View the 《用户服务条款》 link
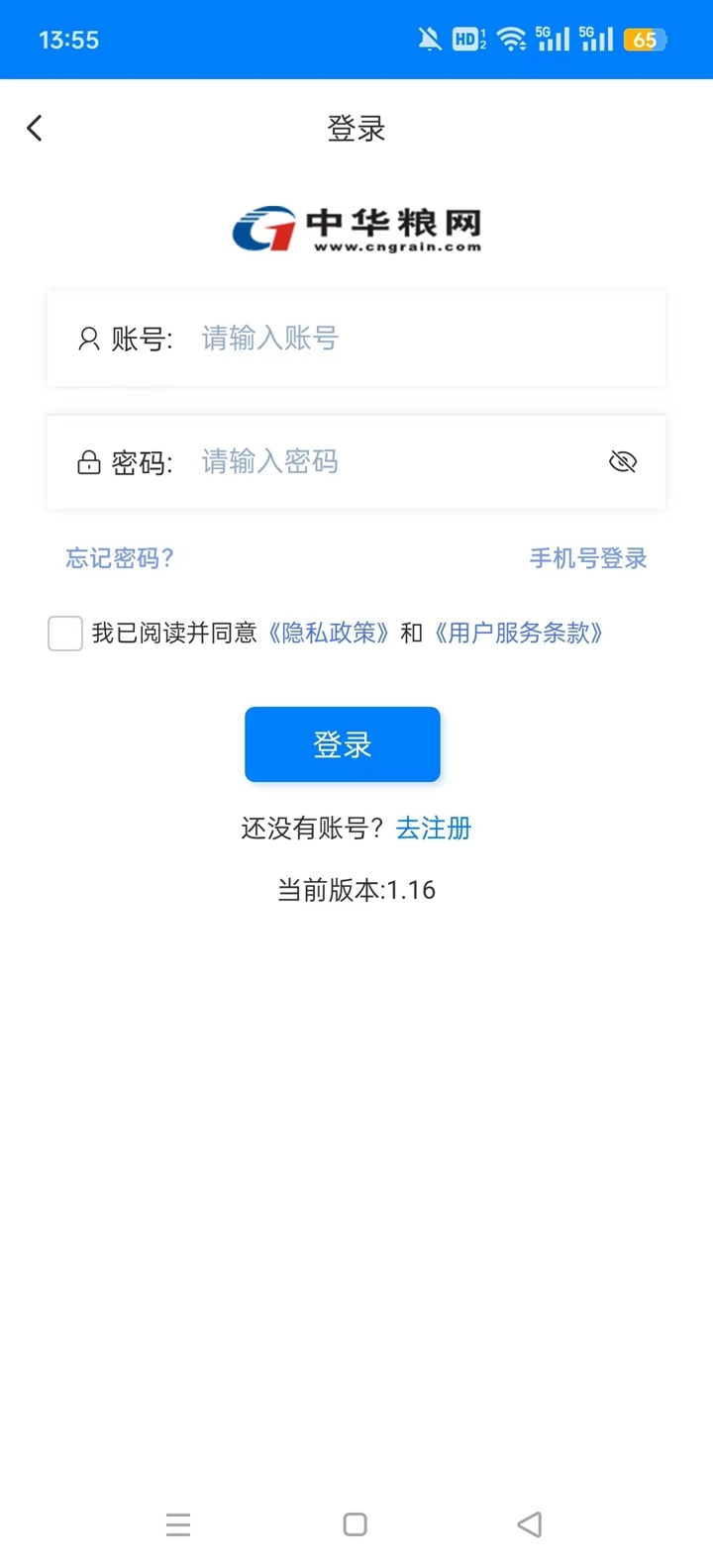Screen dimensions: 713x1568 click(x=519, y=634)
